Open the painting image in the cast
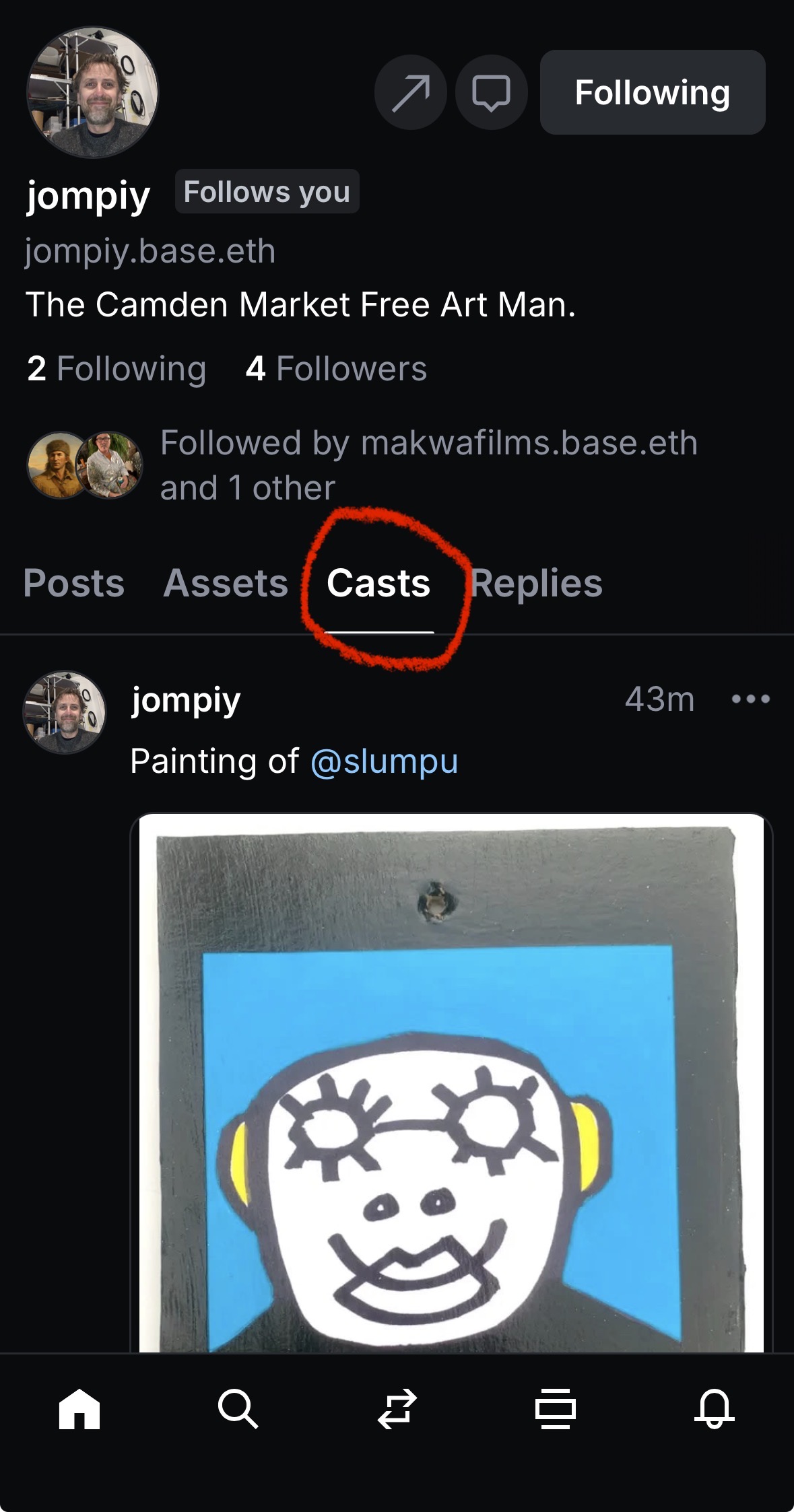This screenshot has height=1512, width=794. pyautogui.click(x=450, y=1084)
